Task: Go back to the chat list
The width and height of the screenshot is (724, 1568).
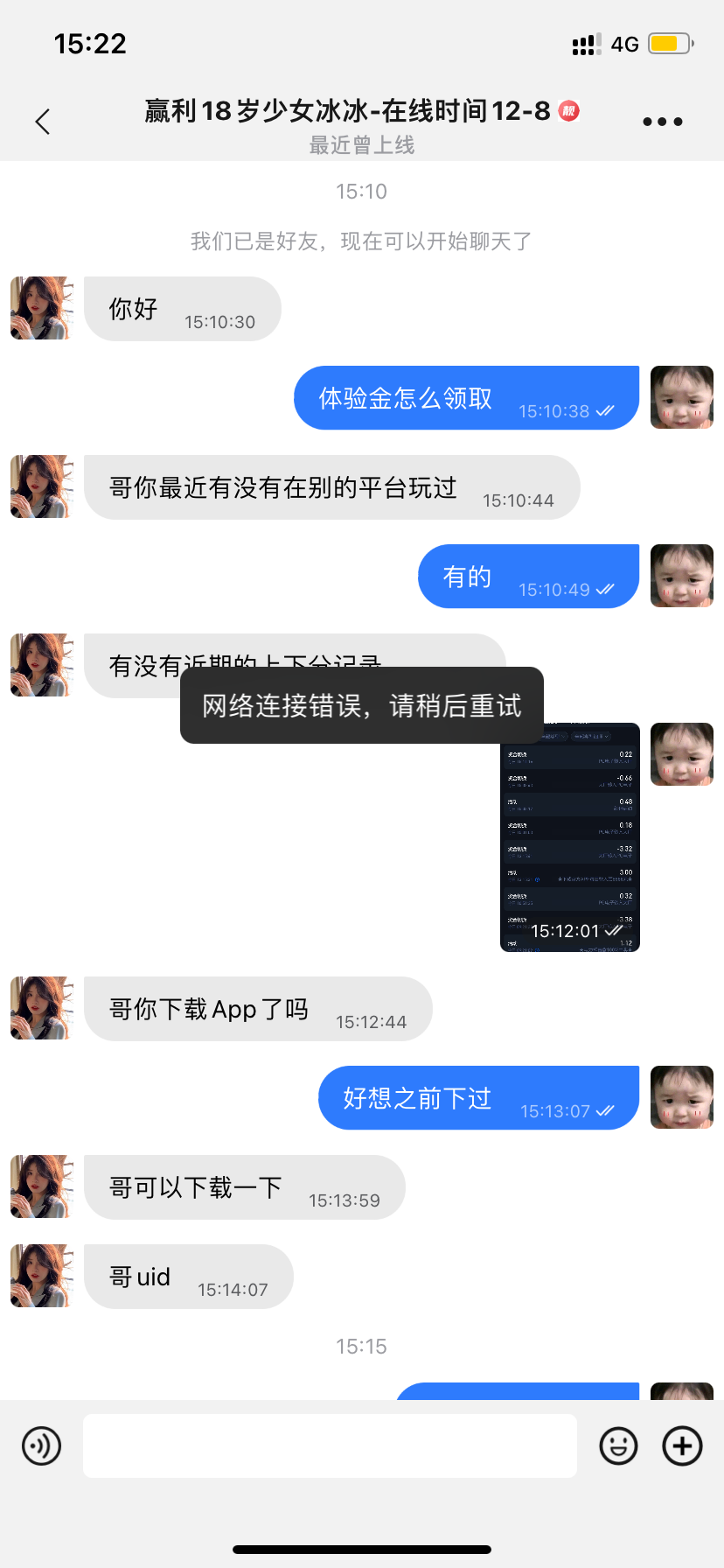Action: (x=42, y=122)
